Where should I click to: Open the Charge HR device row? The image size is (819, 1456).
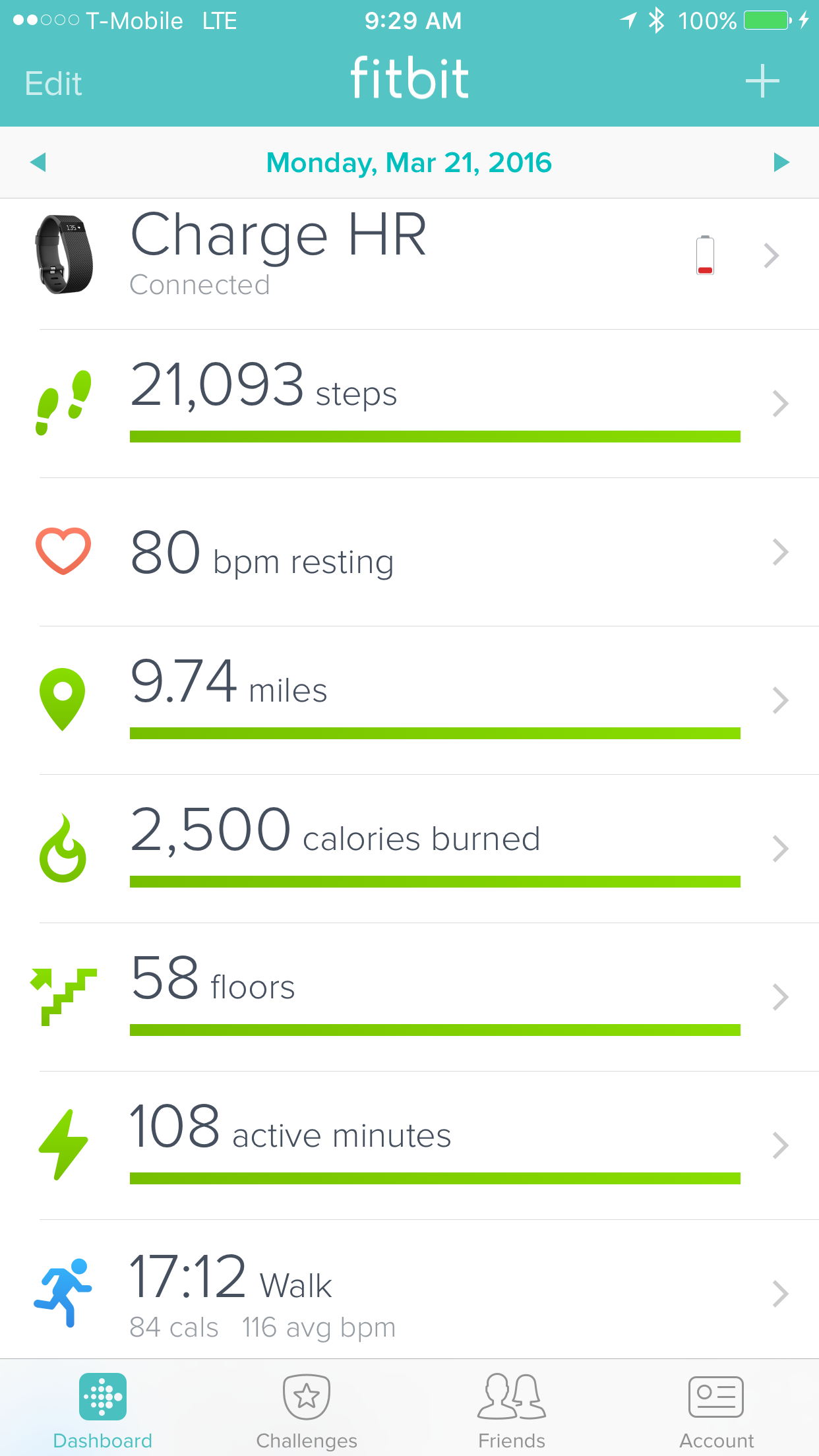pos(409,256)
